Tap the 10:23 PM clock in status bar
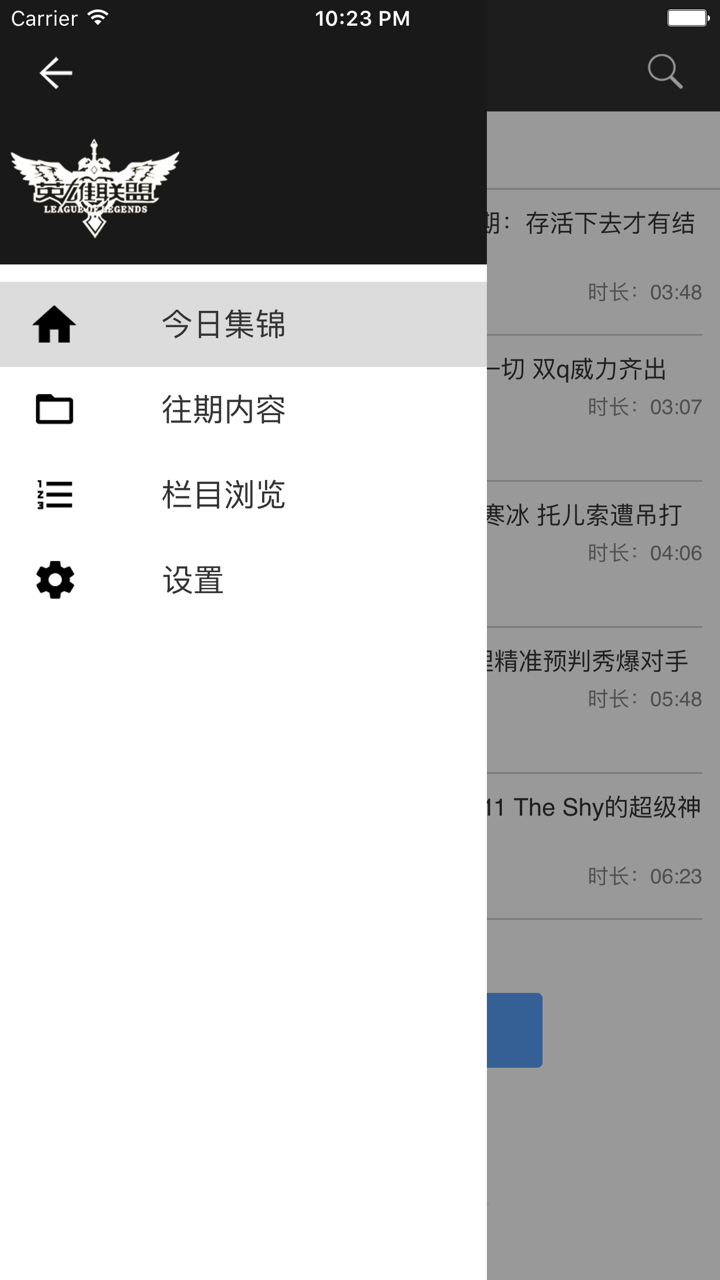Viewport: 720px width, 1280px height. [362, 17]
